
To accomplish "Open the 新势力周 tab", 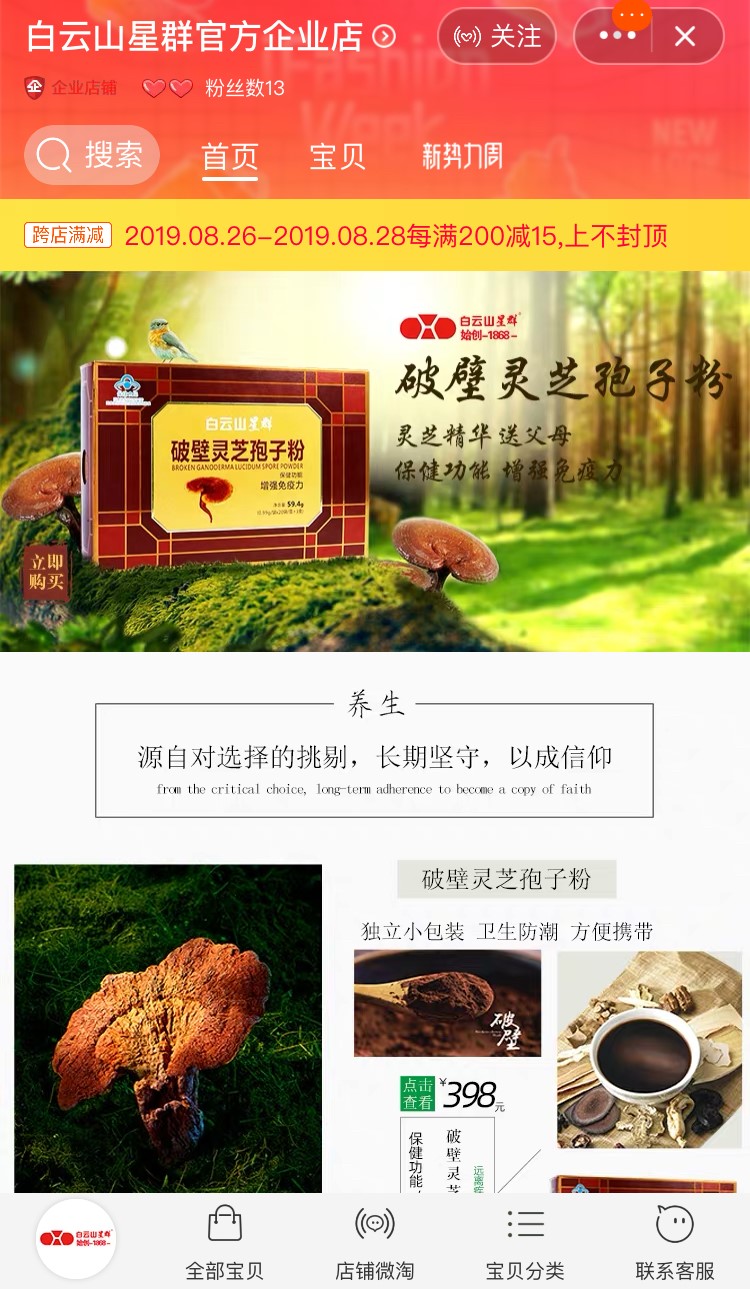I will coord(461,157).
